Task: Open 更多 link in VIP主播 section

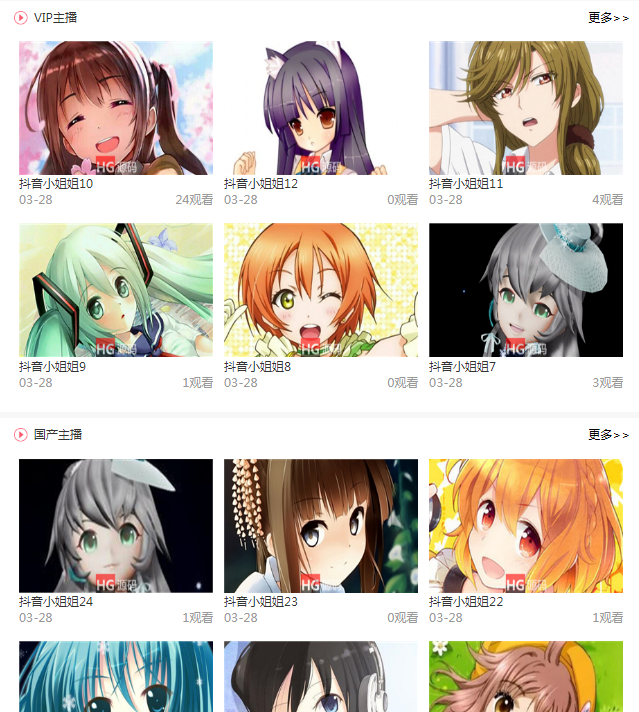Action: pyautogui.click(x=608, y=18)
